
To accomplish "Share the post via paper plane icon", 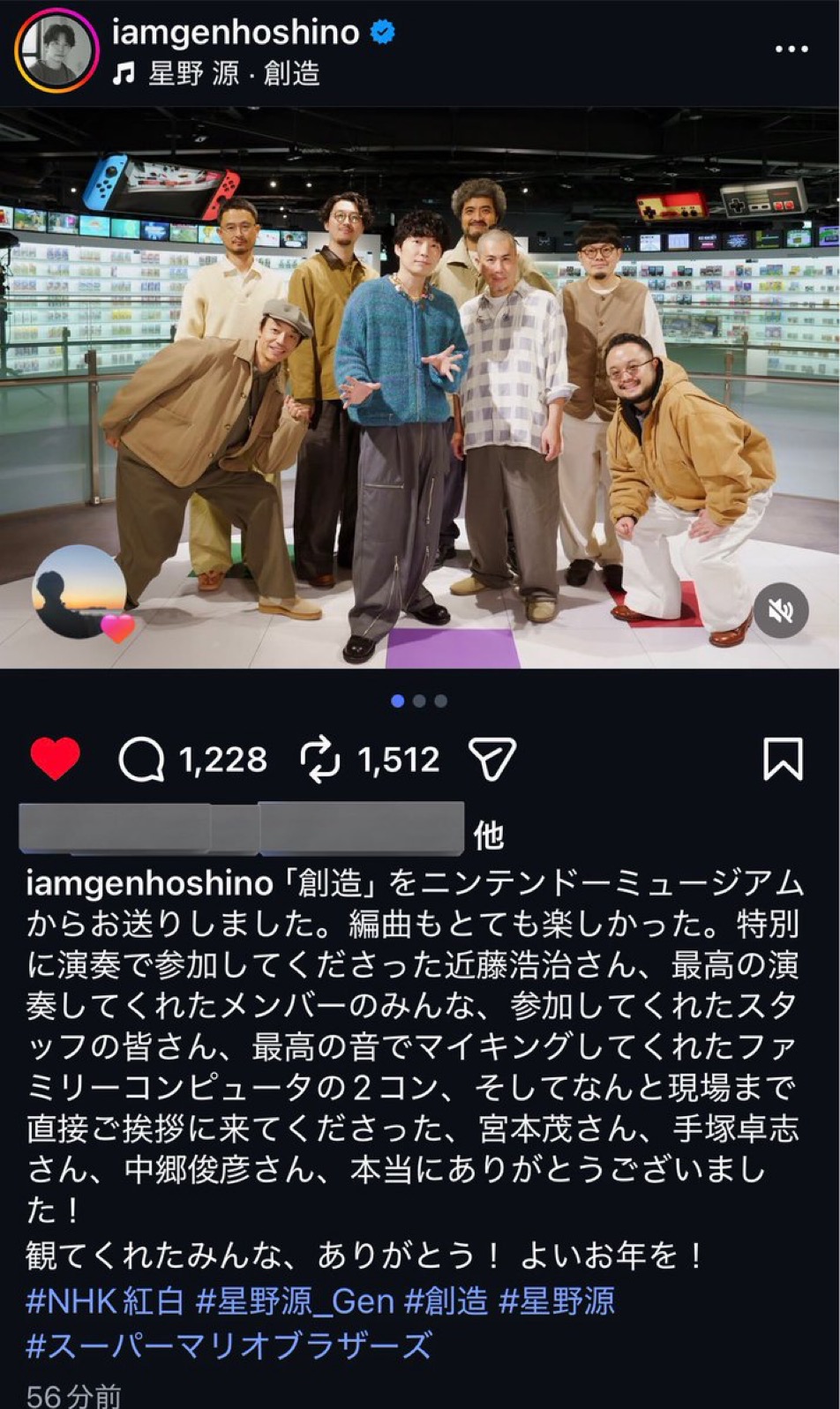I will 491,760.
